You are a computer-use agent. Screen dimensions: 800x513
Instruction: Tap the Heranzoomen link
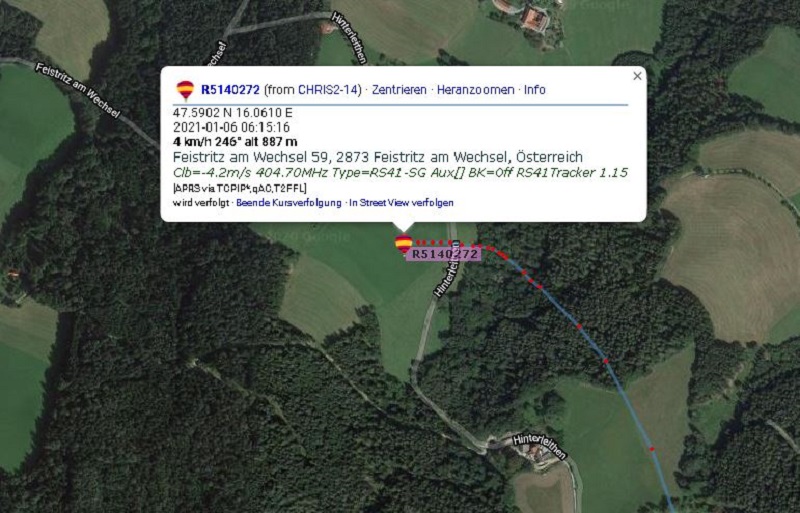(x=474, y=90)
